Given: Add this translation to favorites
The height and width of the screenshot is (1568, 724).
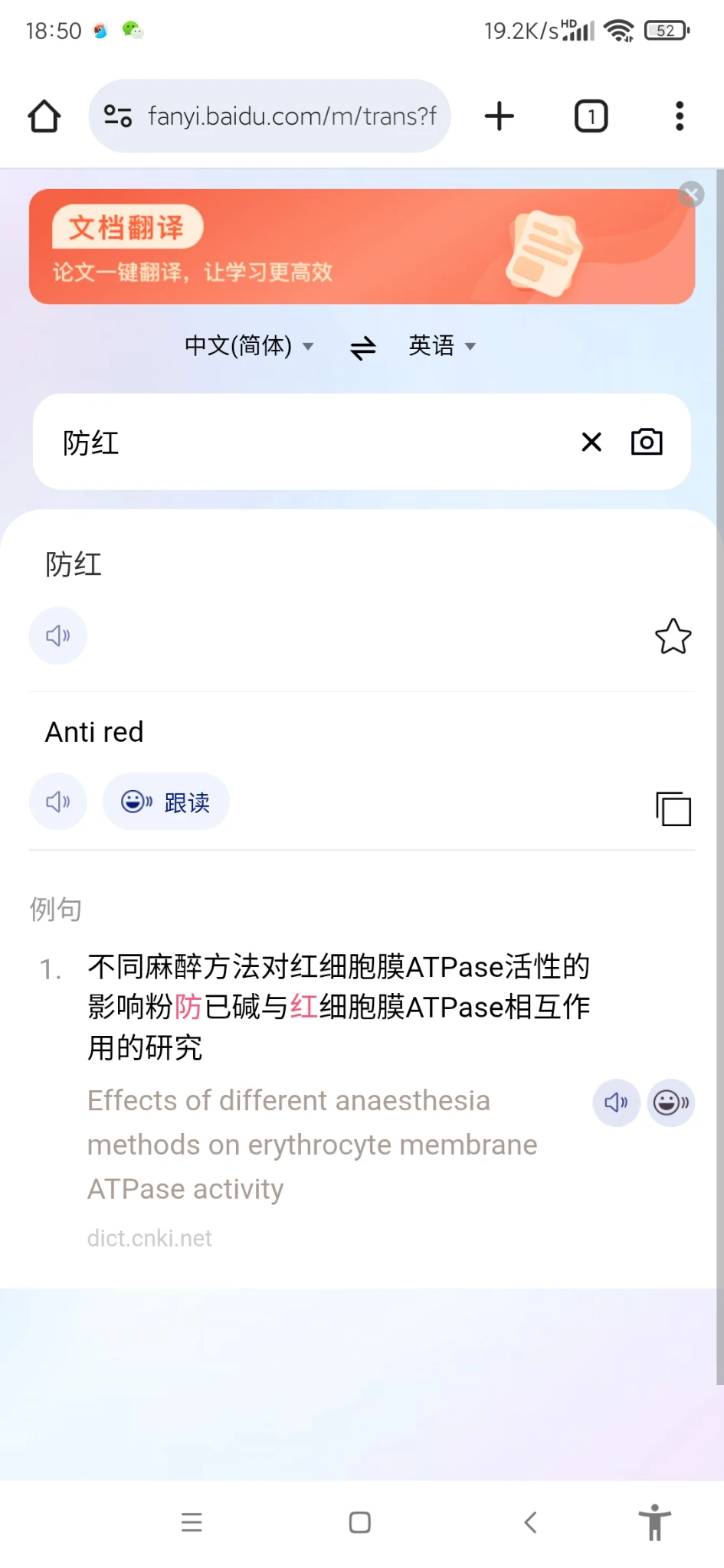Looking at the screenshot, I should (x=673, y=636).
